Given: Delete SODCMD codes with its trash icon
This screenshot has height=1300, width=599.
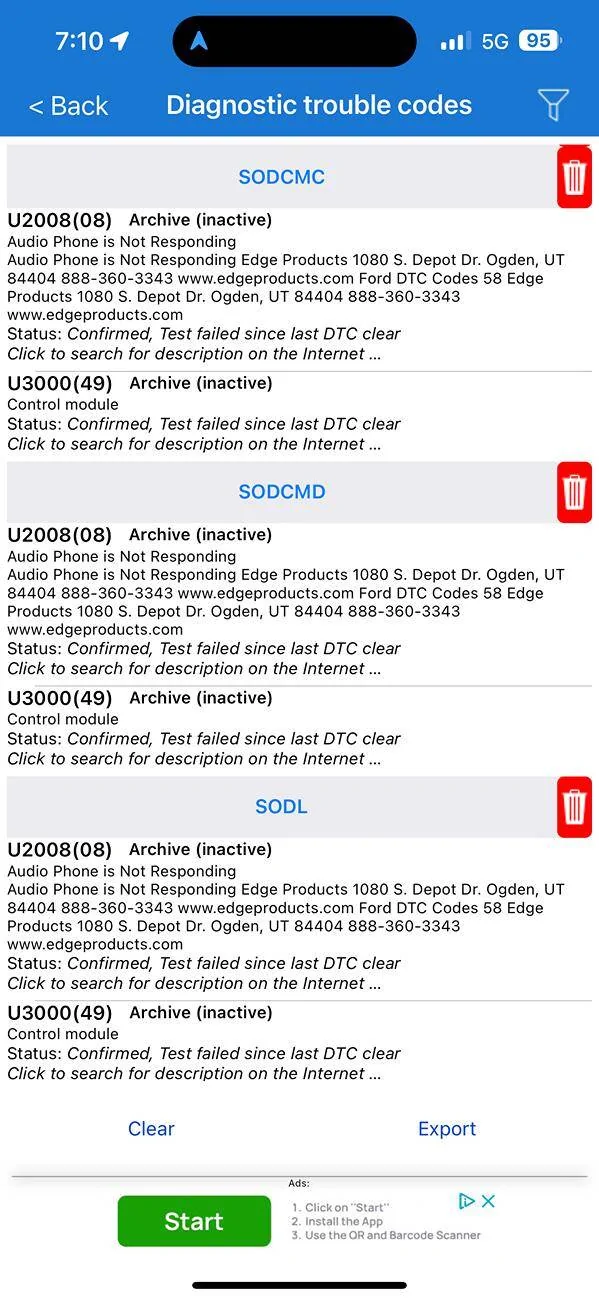Looking at the screenshot, I should [574, 492].
